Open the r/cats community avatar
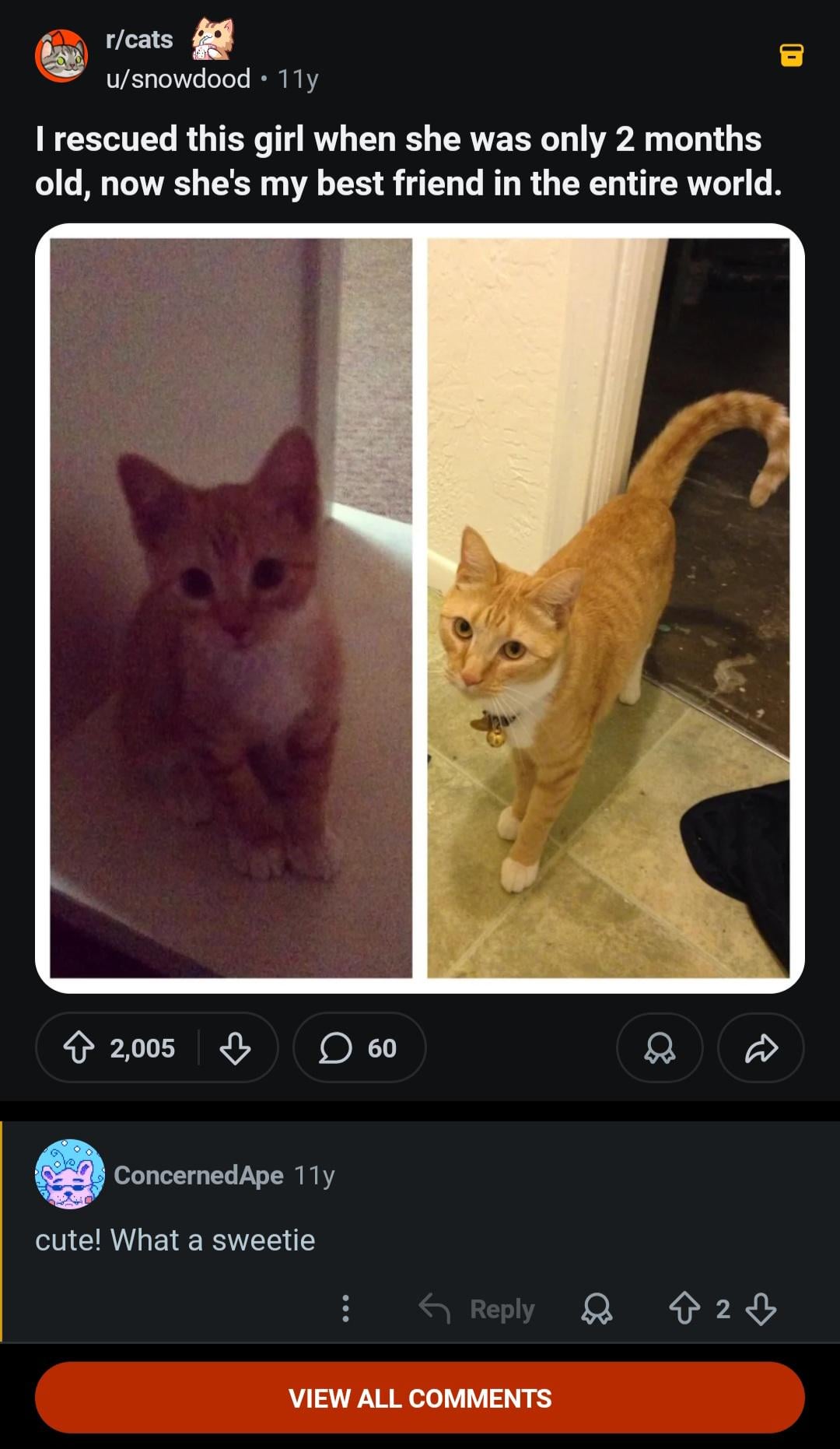840x1449 pixels. pos(61,56)
